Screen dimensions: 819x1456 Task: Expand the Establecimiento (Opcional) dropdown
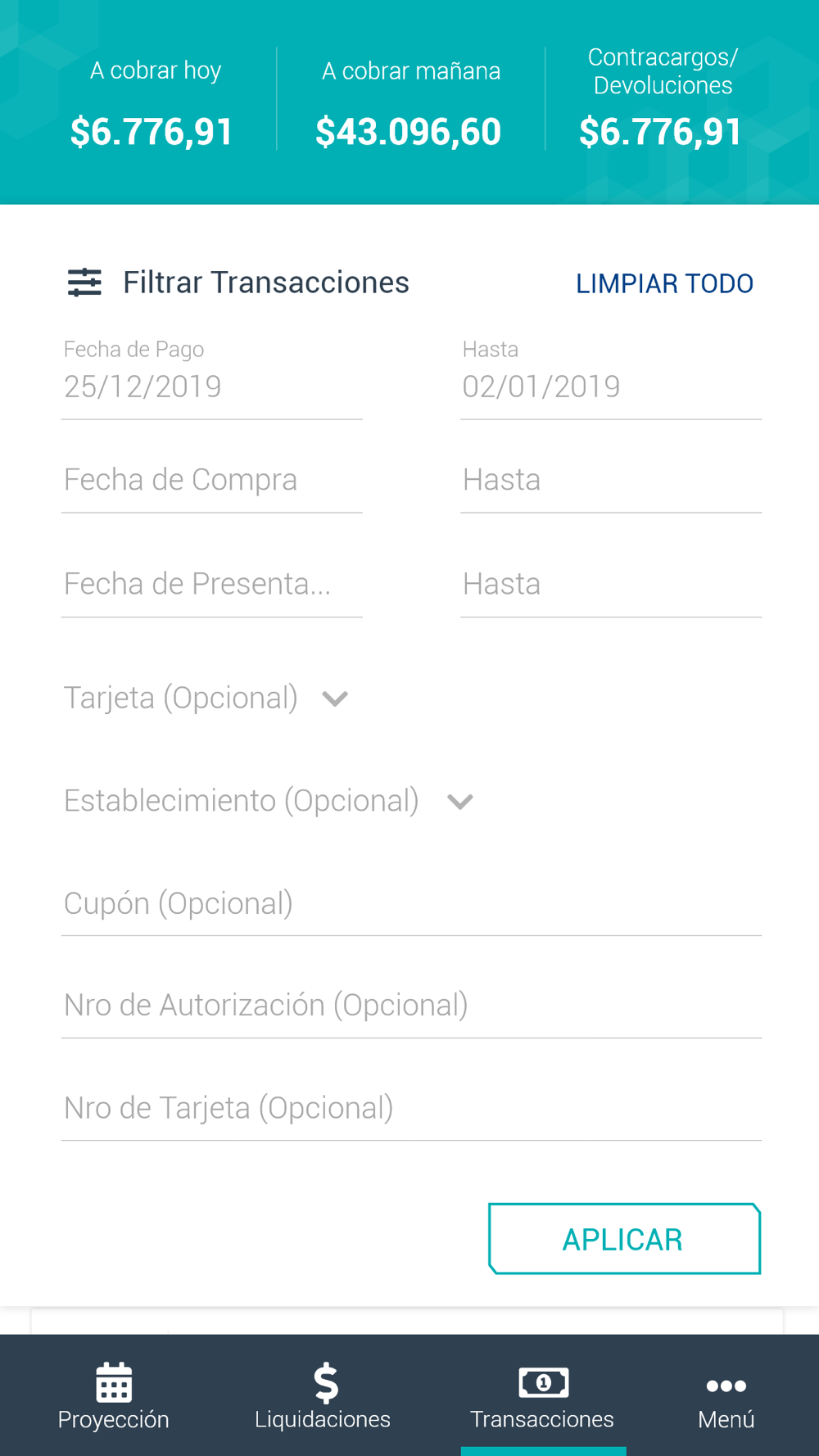(269, 801)
